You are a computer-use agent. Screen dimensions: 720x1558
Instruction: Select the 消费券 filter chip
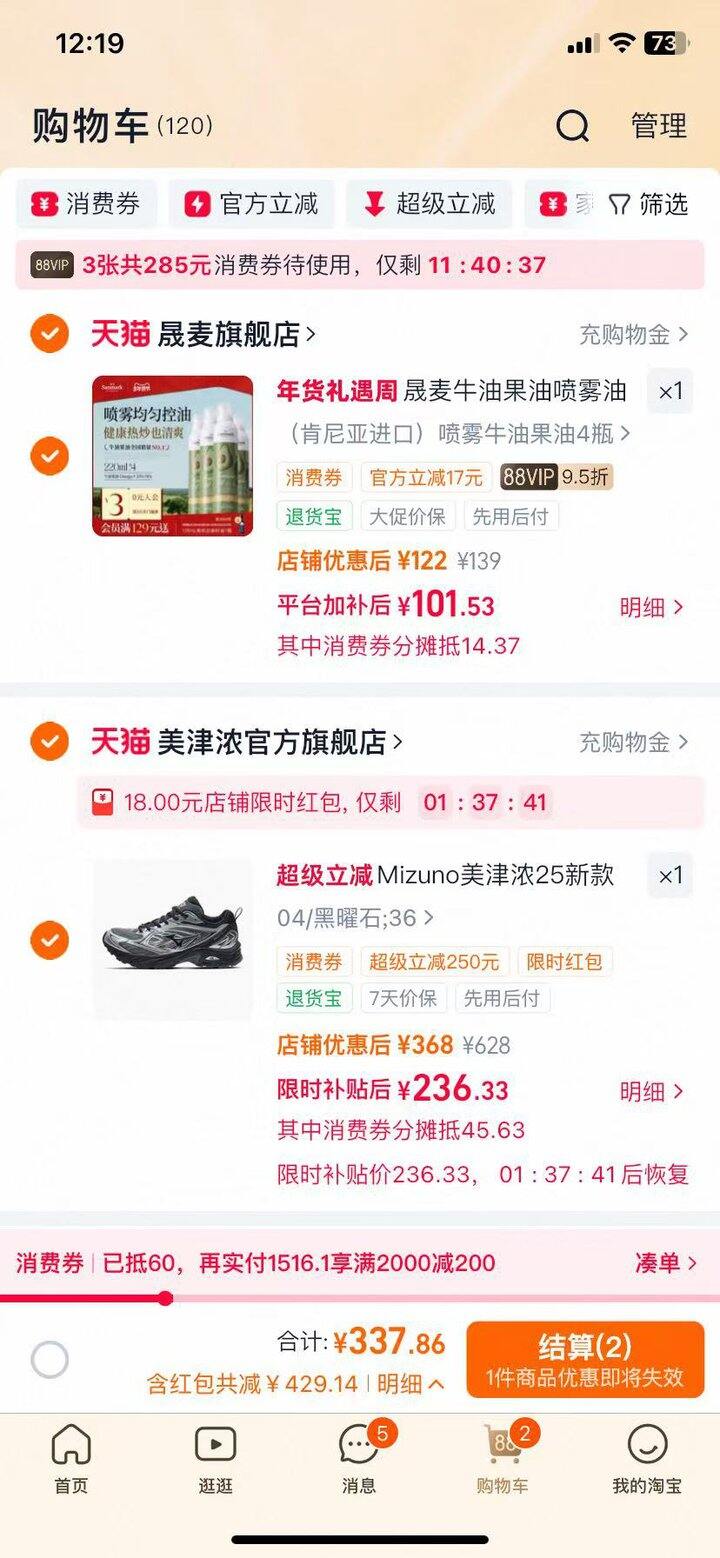[x=87, y=204]
